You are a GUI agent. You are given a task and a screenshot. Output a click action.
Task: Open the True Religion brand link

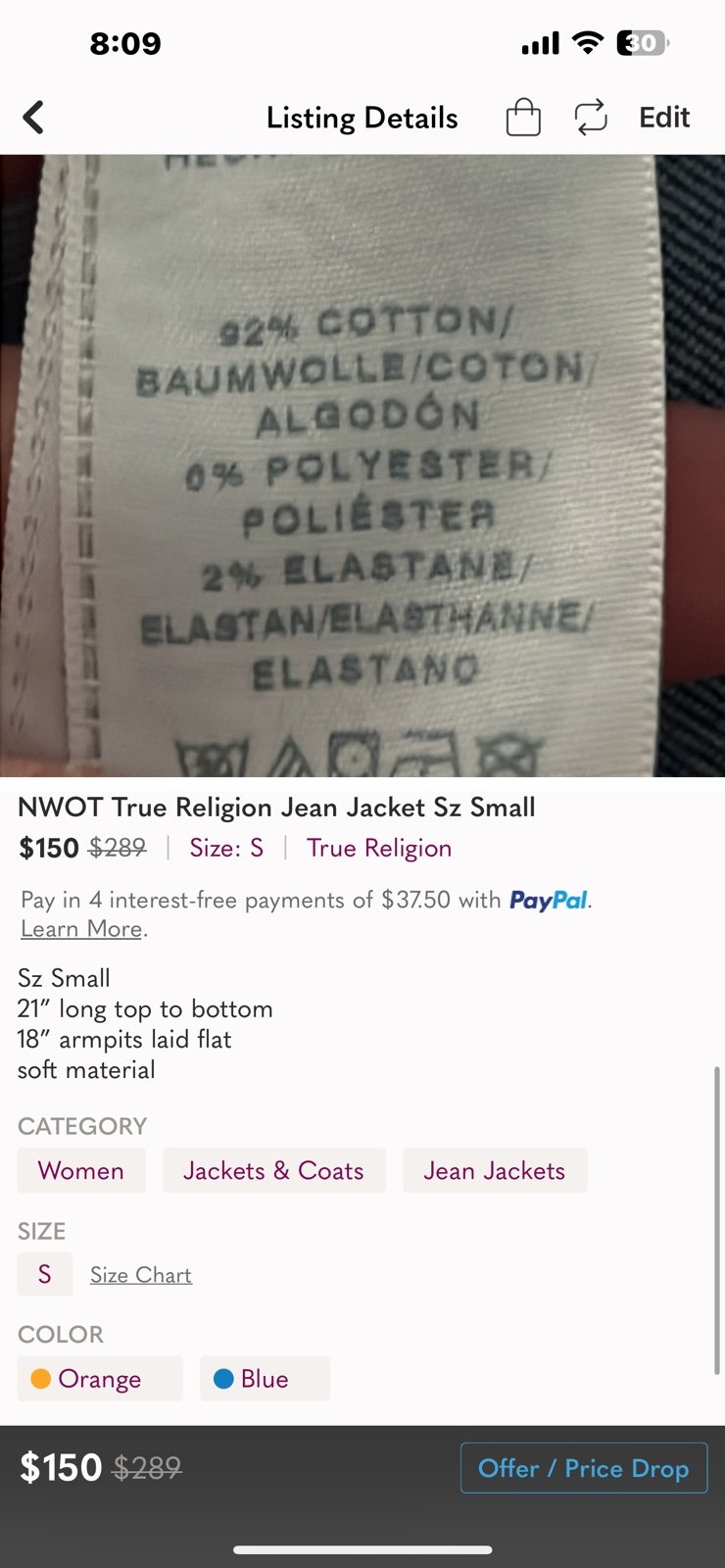[x=379, y=848]
